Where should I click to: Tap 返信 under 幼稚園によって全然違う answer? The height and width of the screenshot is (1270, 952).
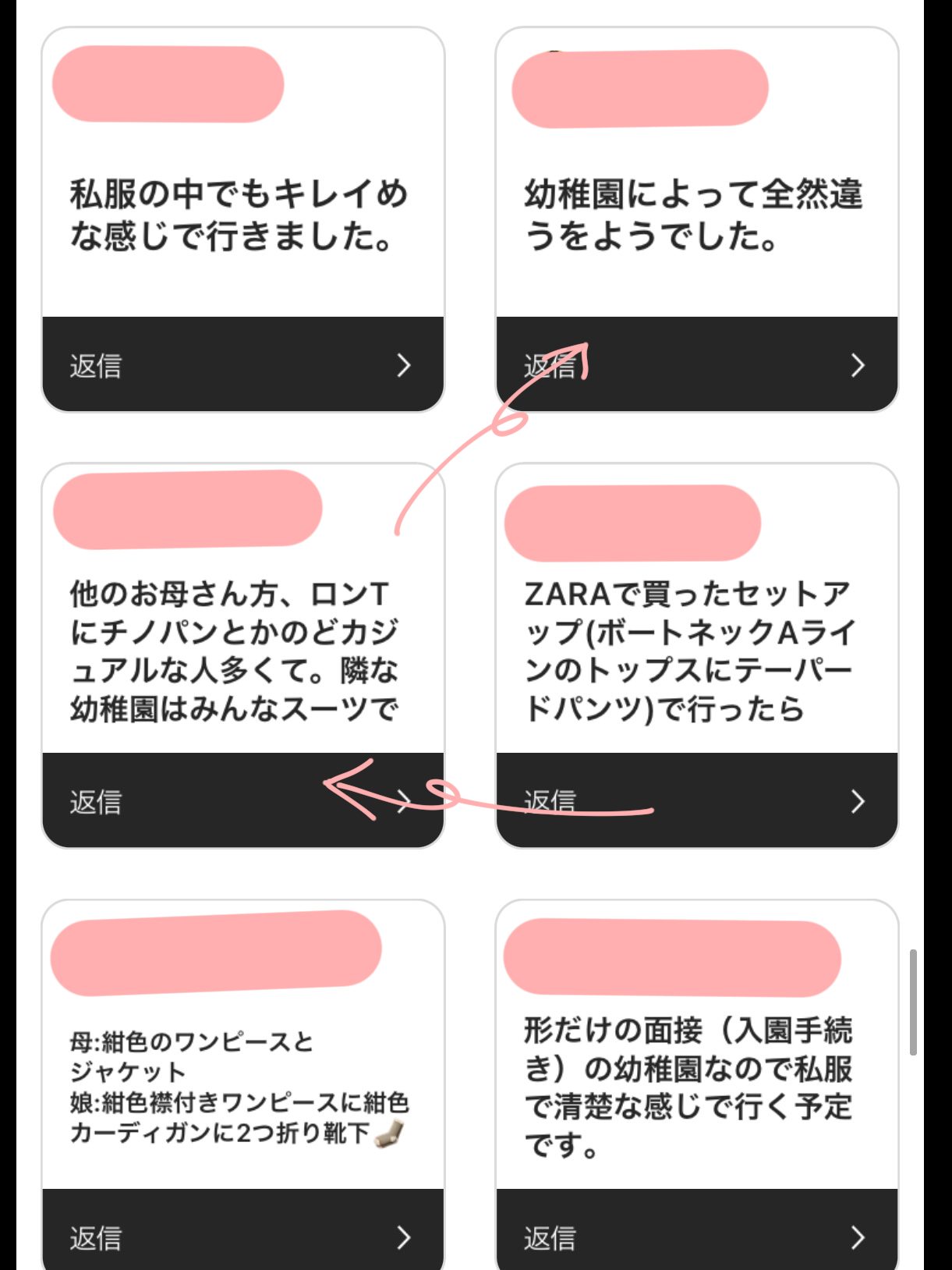(695, 364)
